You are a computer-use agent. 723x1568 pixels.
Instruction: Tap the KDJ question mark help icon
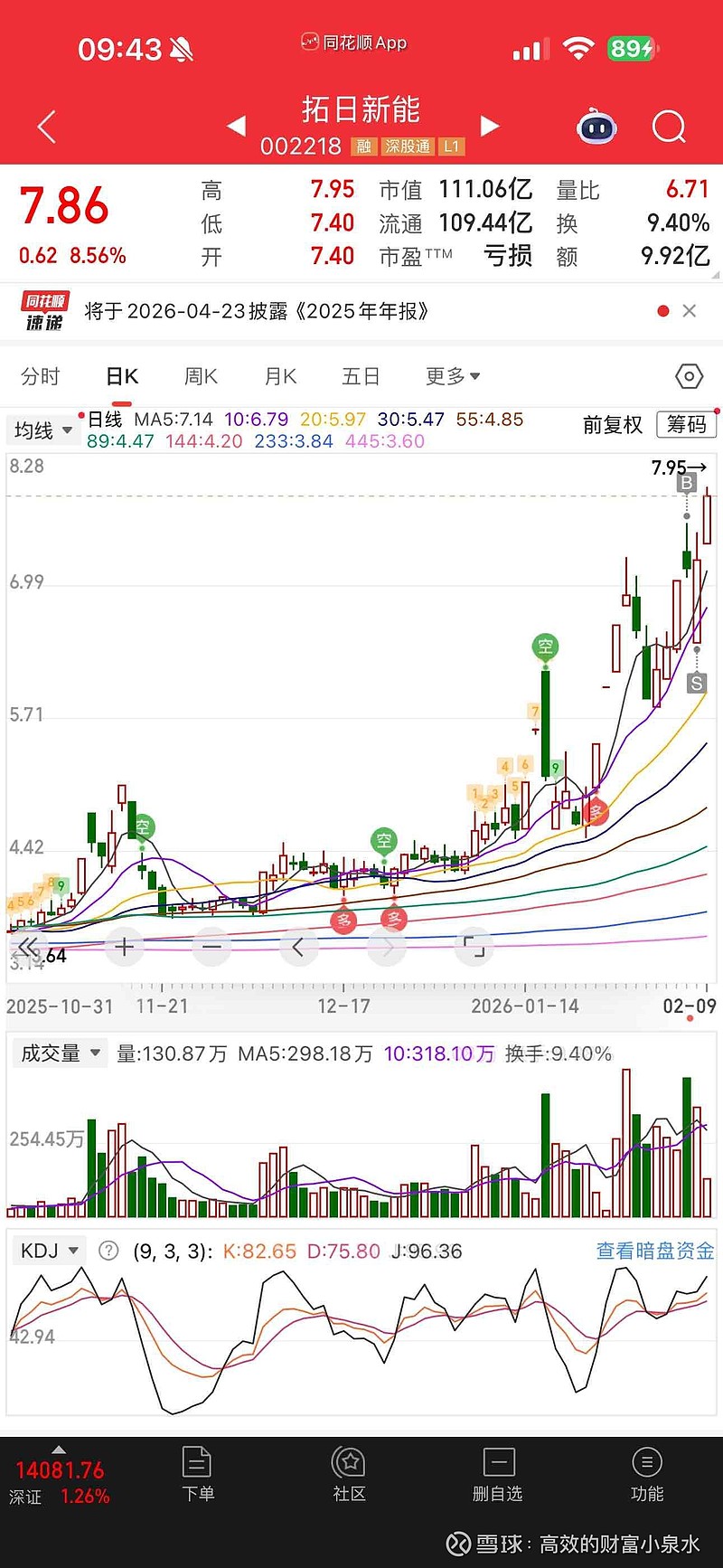[108, 1251]
